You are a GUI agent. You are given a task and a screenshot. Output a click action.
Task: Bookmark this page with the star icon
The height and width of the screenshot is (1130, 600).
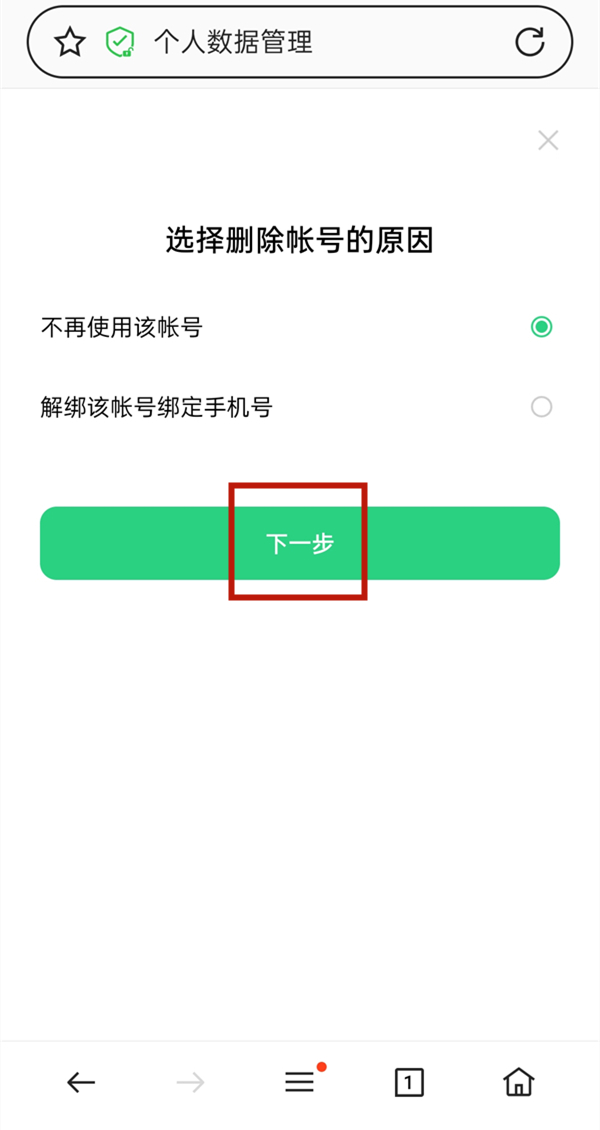pos(70,43)
